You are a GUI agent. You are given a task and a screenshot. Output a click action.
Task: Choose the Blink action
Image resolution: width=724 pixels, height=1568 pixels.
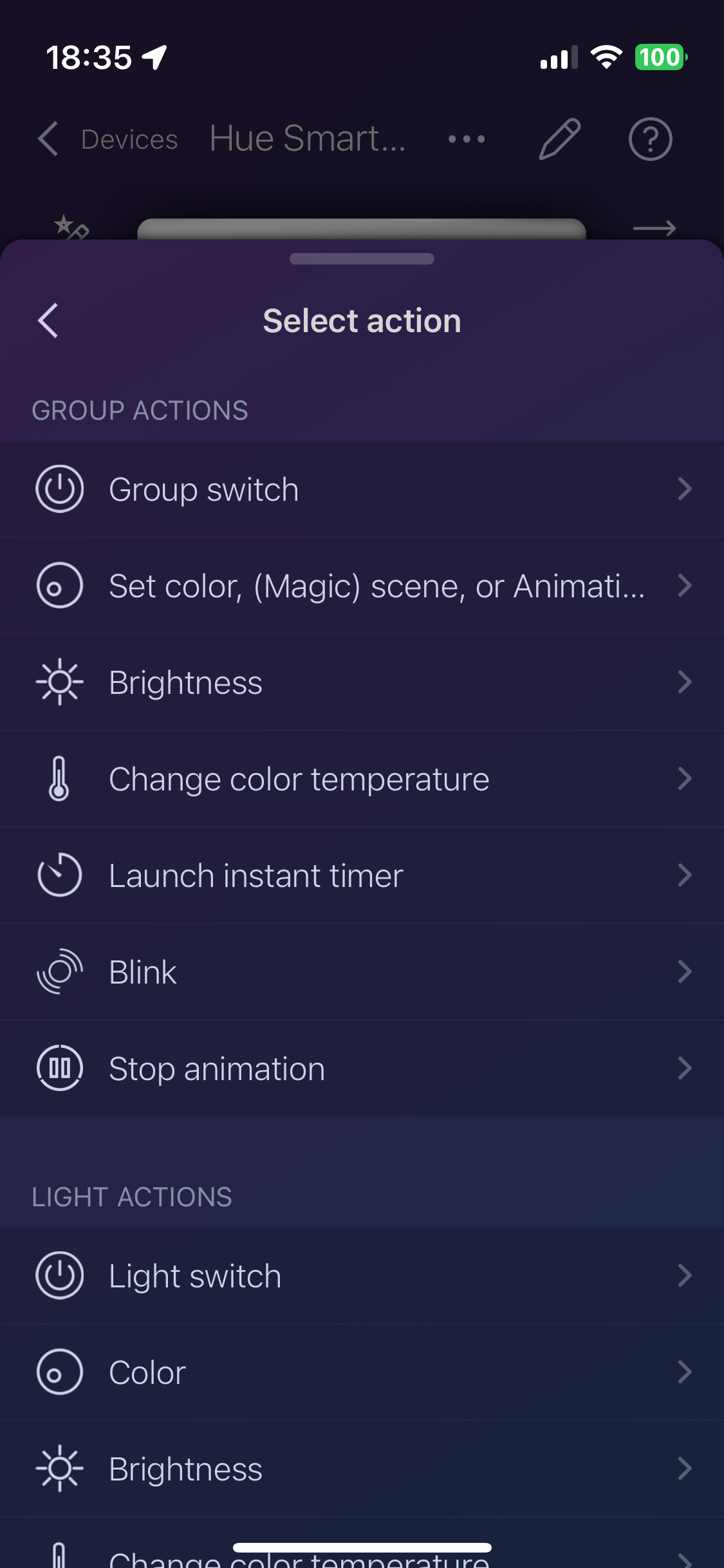point(362,972)
